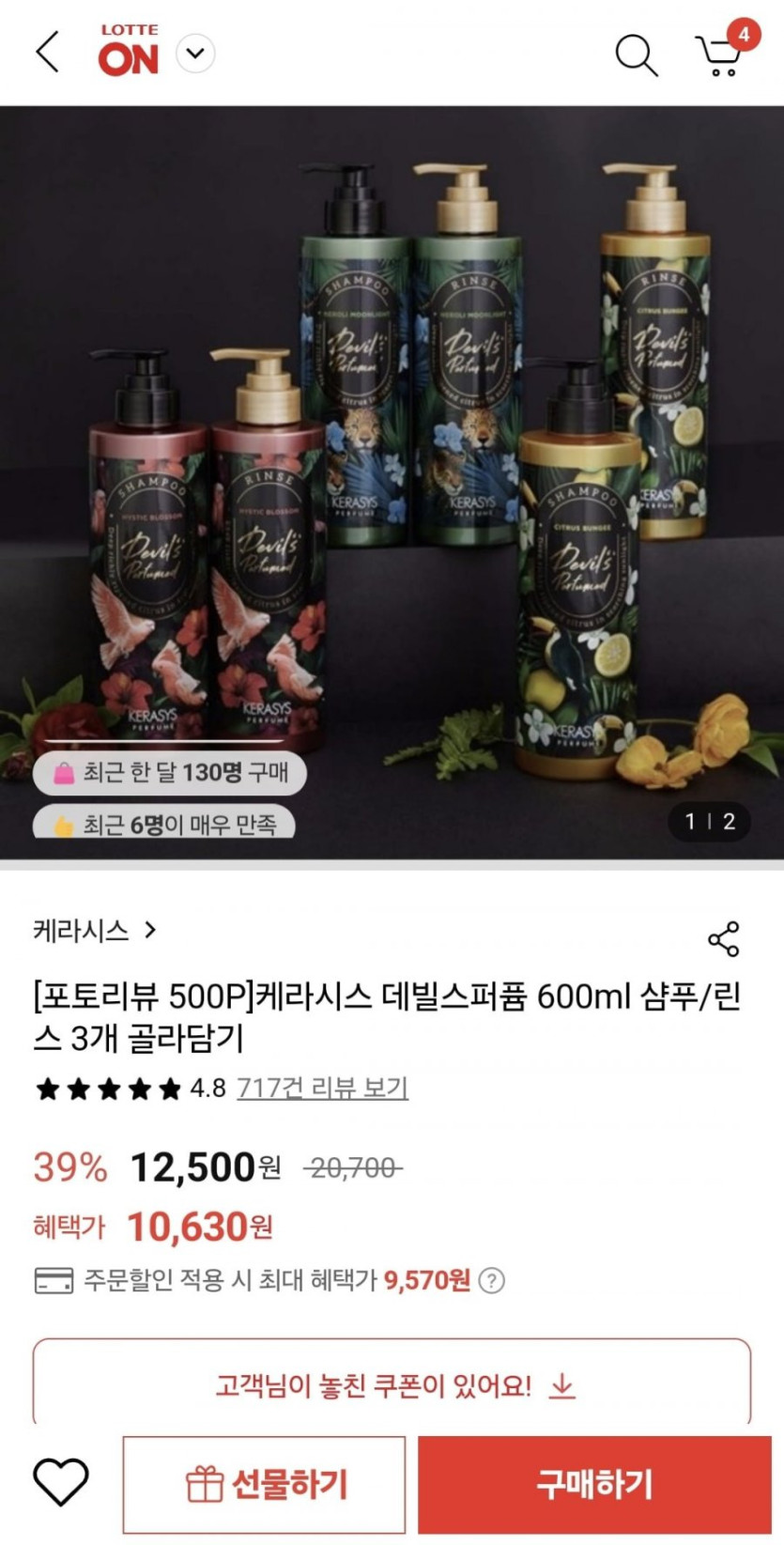Add product to wishlist with heart
784x1545 pixels.
[x=61, y=1484]
